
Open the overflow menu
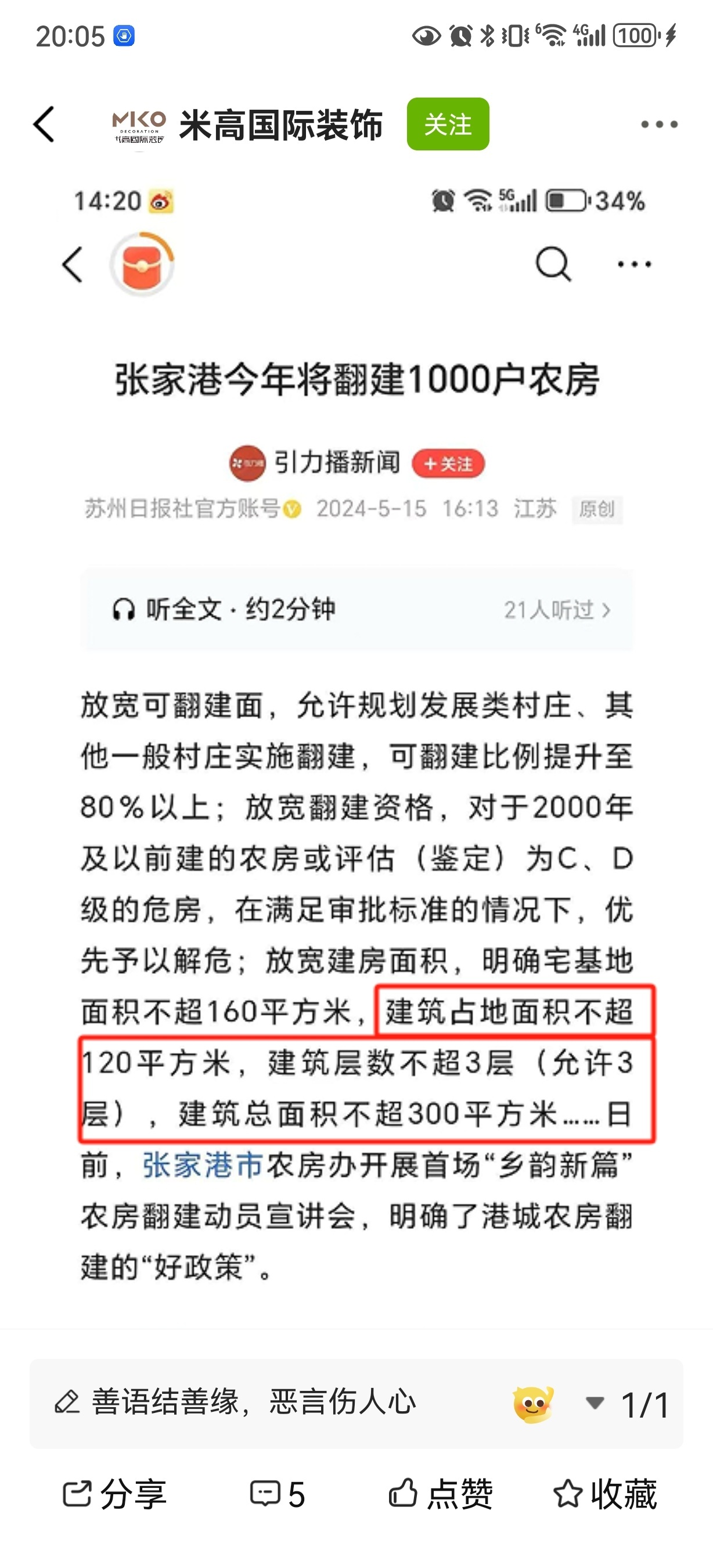tap(659, 125)
